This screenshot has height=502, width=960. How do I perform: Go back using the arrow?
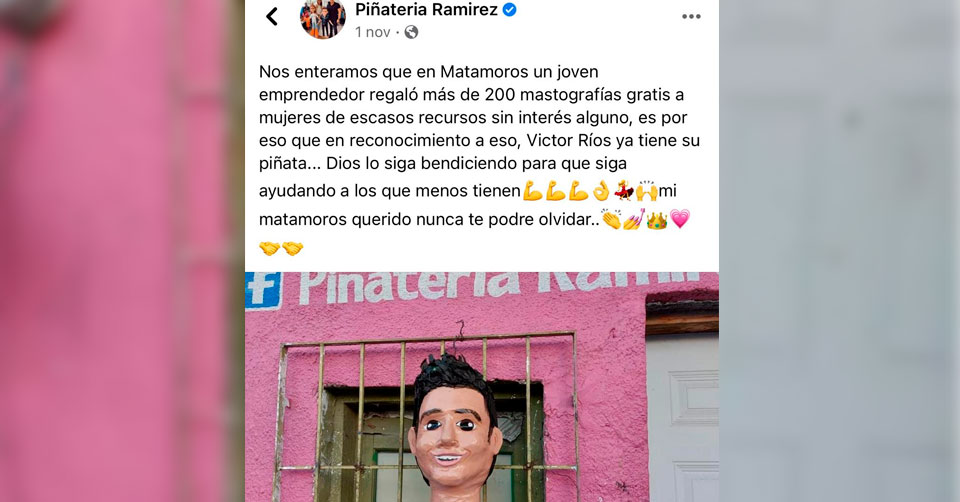point(272,17)
